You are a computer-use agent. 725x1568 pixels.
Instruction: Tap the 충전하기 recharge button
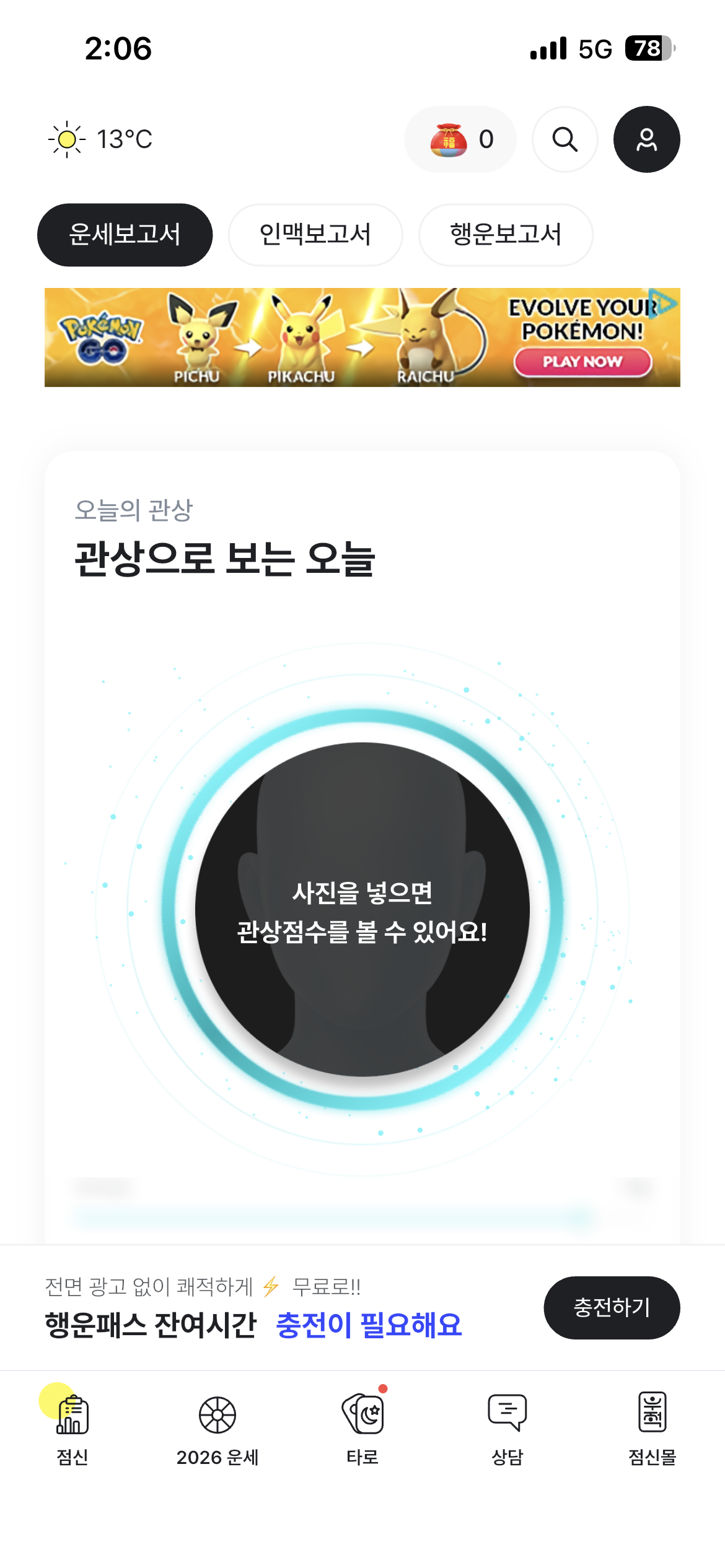click(x=612, y=1307)
